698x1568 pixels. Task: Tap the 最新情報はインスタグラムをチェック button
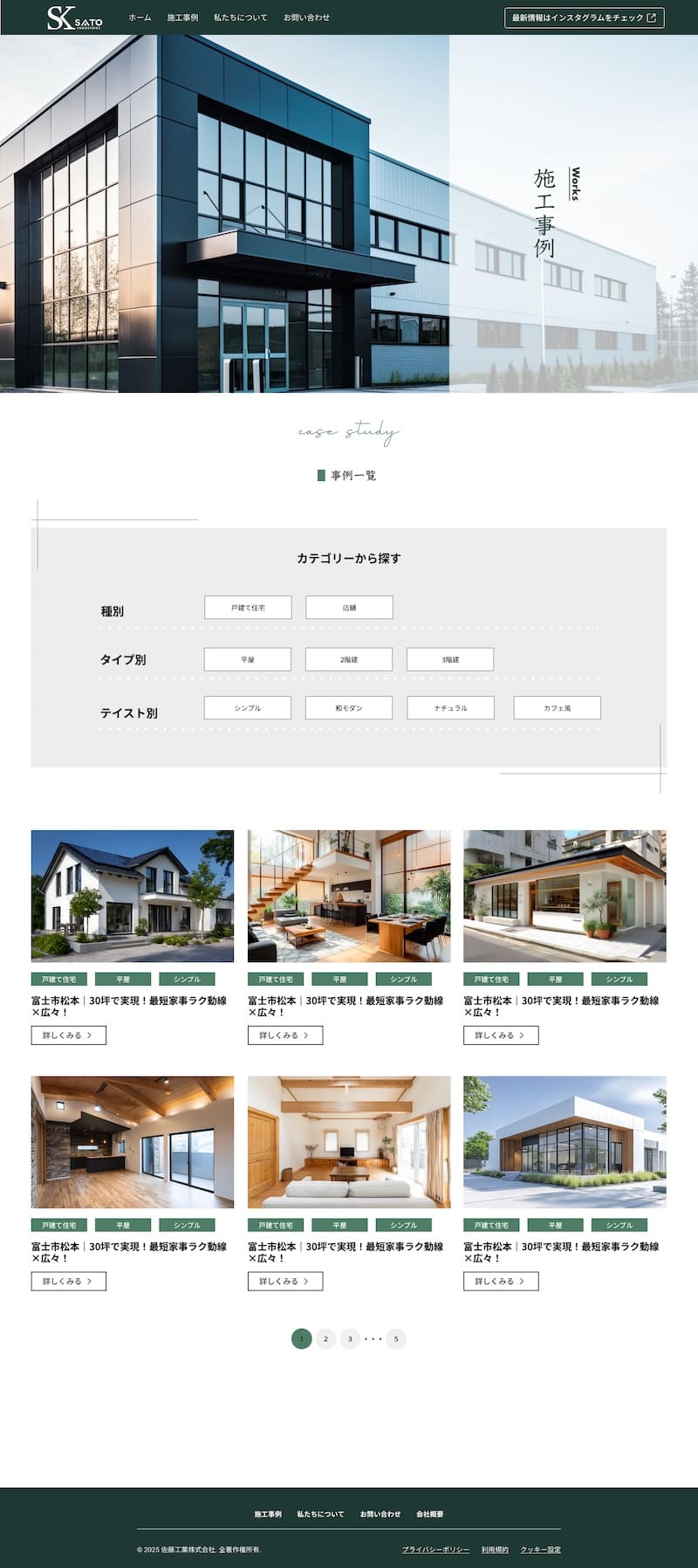pos(584,17)
